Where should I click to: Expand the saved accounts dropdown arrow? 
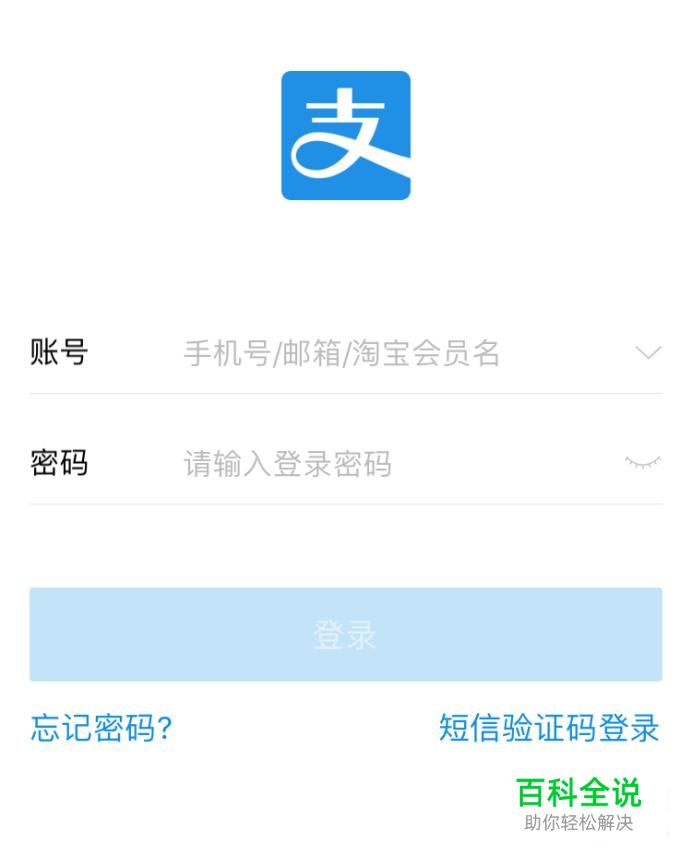click(648, 353)
